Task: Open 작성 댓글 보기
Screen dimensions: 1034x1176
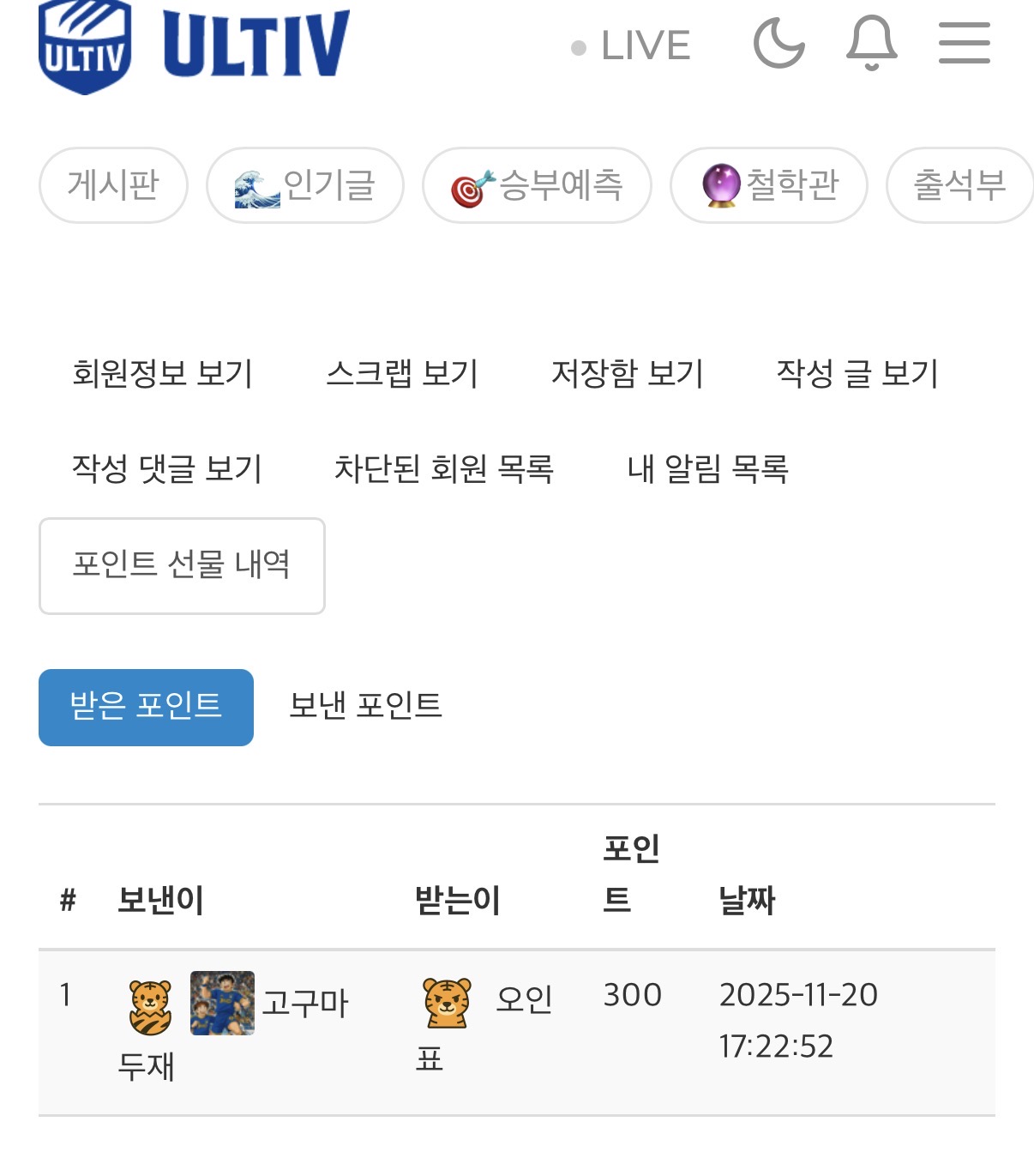Action: click(167, 469)
